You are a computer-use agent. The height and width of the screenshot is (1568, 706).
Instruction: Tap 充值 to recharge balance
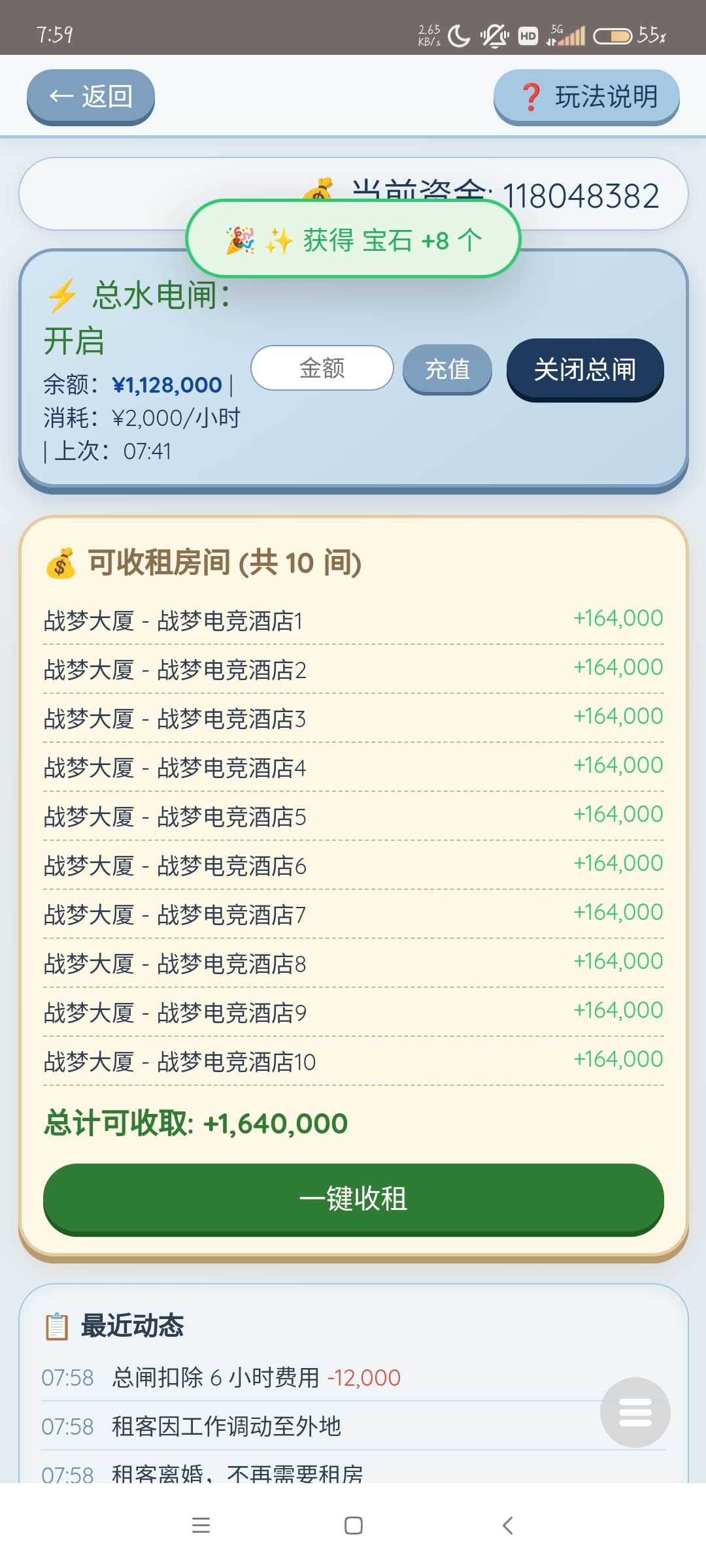click(447, 369)
